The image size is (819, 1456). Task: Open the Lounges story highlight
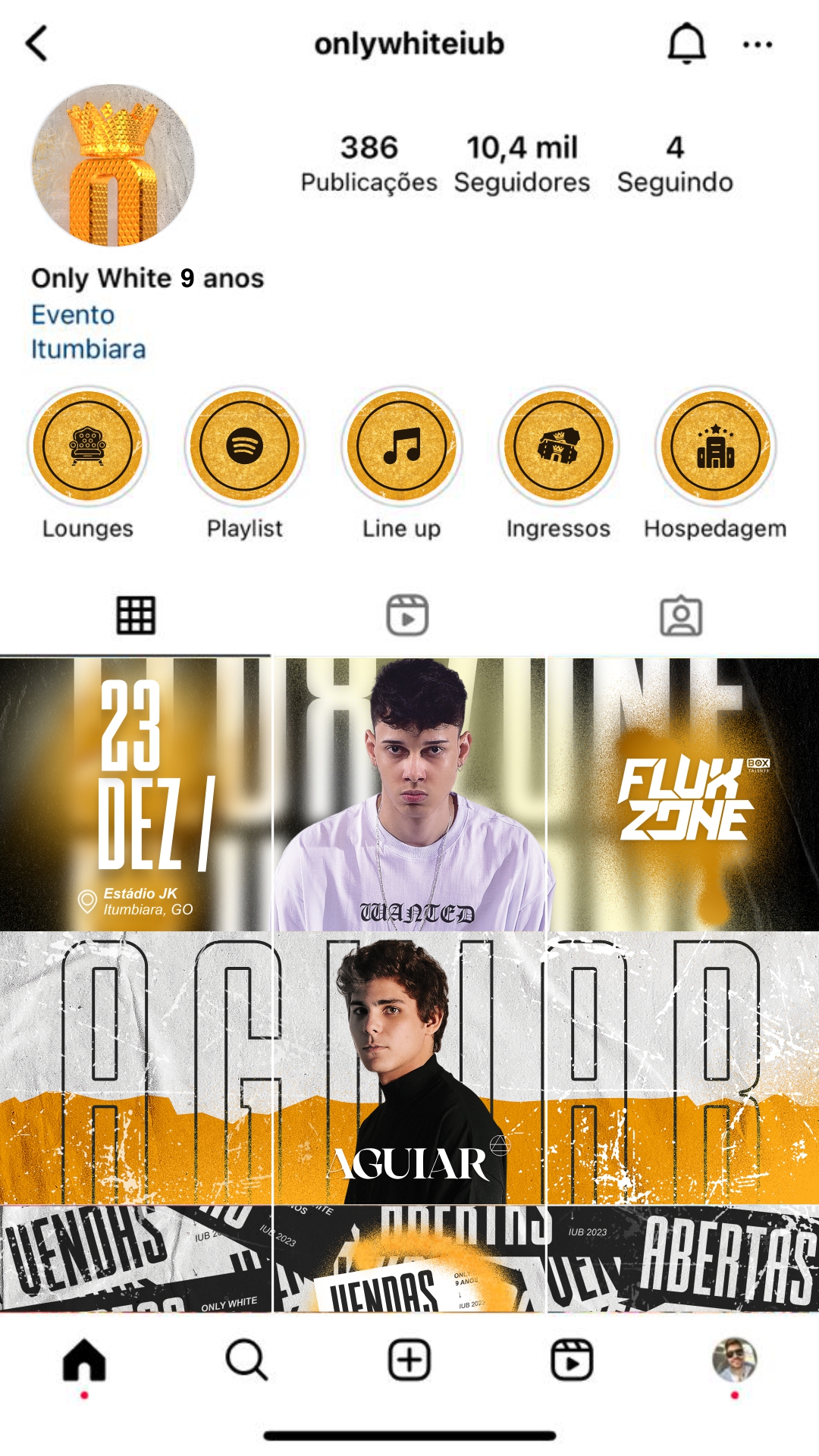tap(88, 446)
